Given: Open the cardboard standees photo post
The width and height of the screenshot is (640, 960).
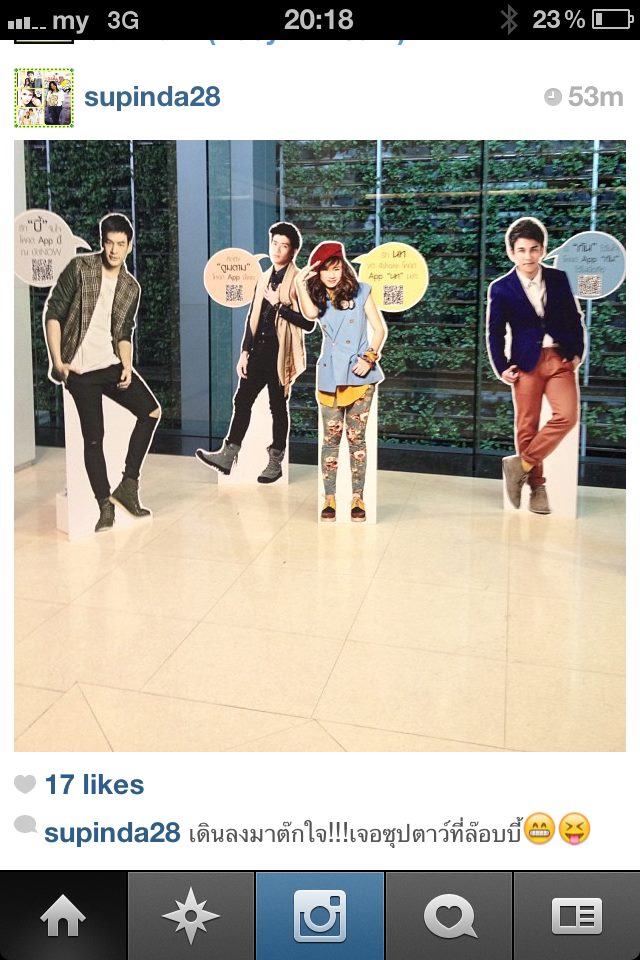Looking at the screenshot, I should 320,445.
